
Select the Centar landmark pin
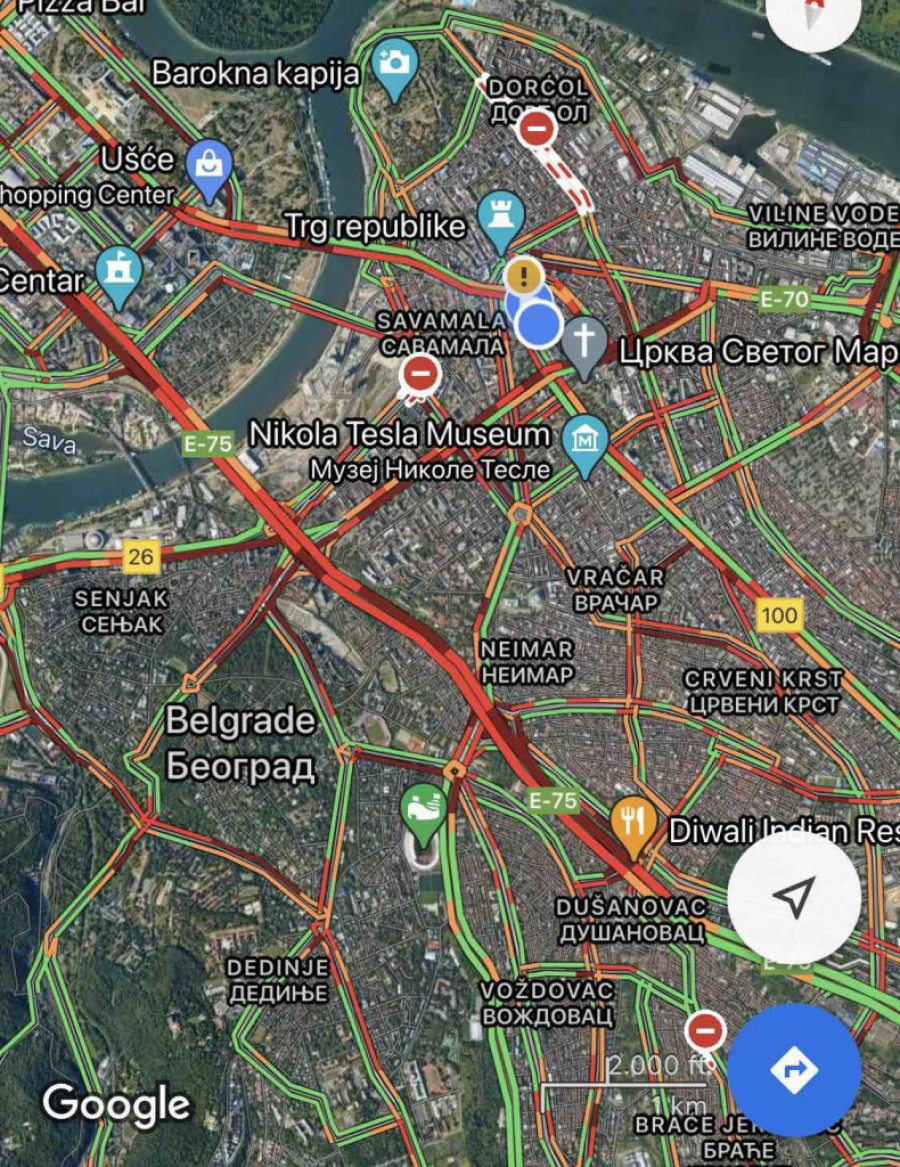(x=118, y=273)
